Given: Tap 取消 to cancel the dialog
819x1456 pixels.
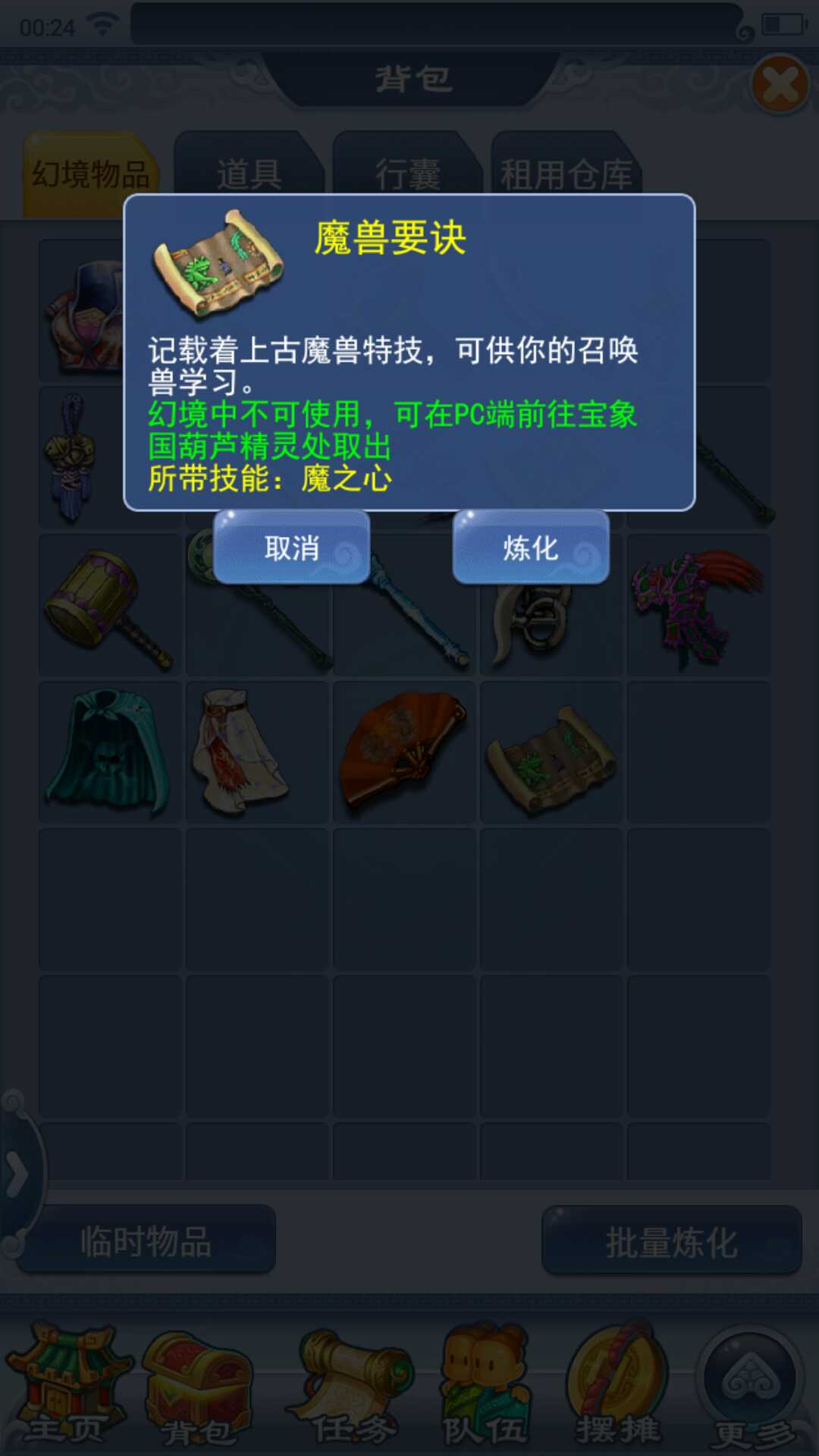Looking at the screenshot, I should 291,548.
